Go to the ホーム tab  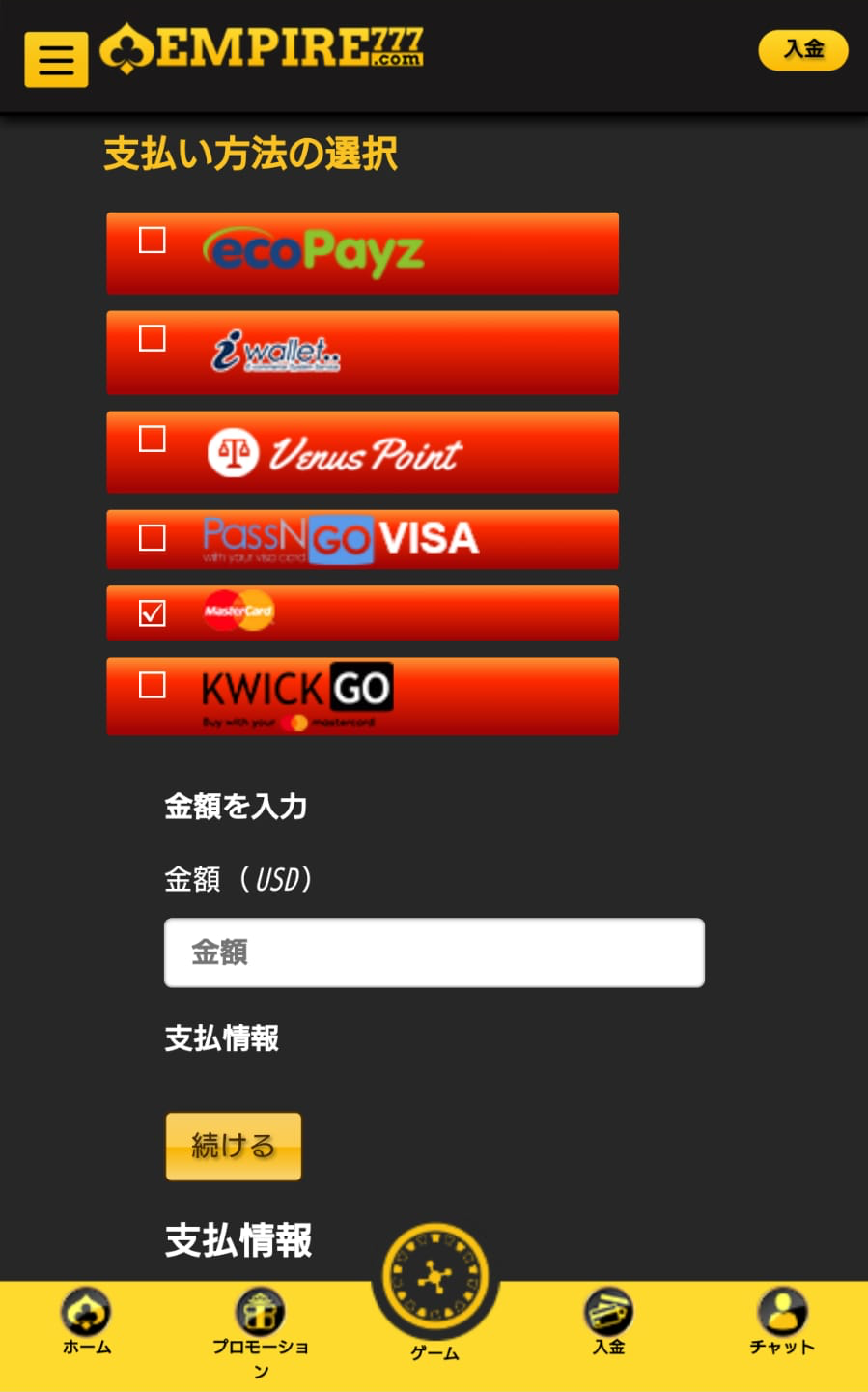click(87, 1323)
